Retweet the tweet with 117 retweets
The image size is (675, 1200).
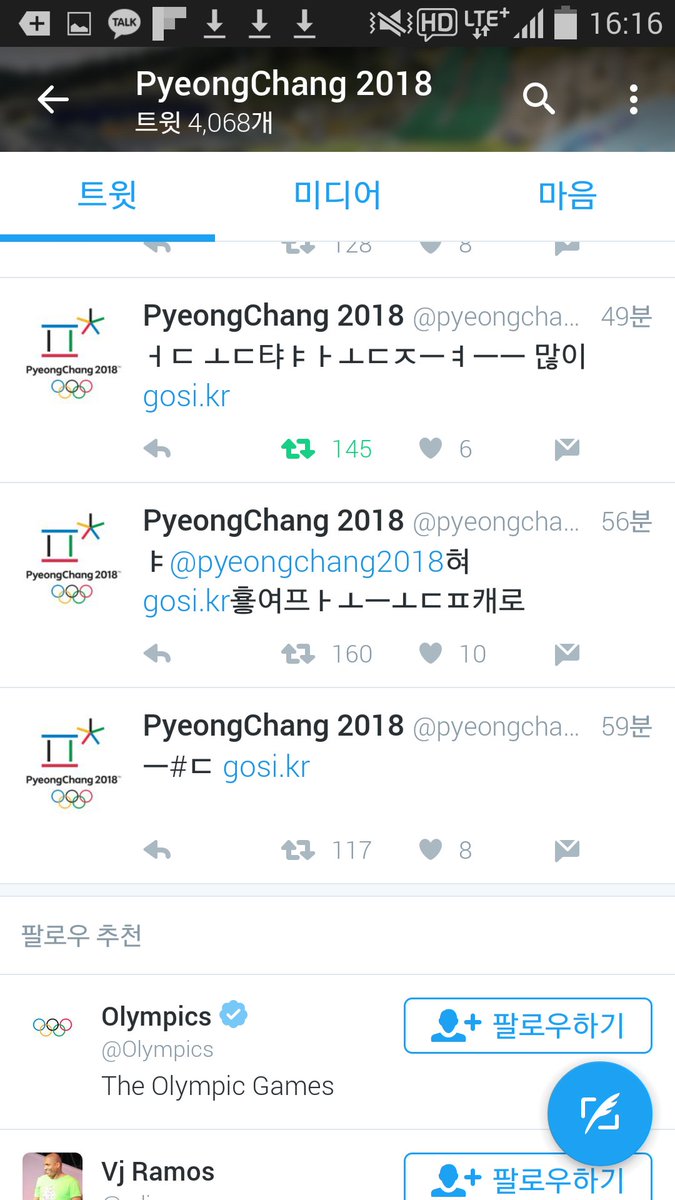[x=298, y=850]
